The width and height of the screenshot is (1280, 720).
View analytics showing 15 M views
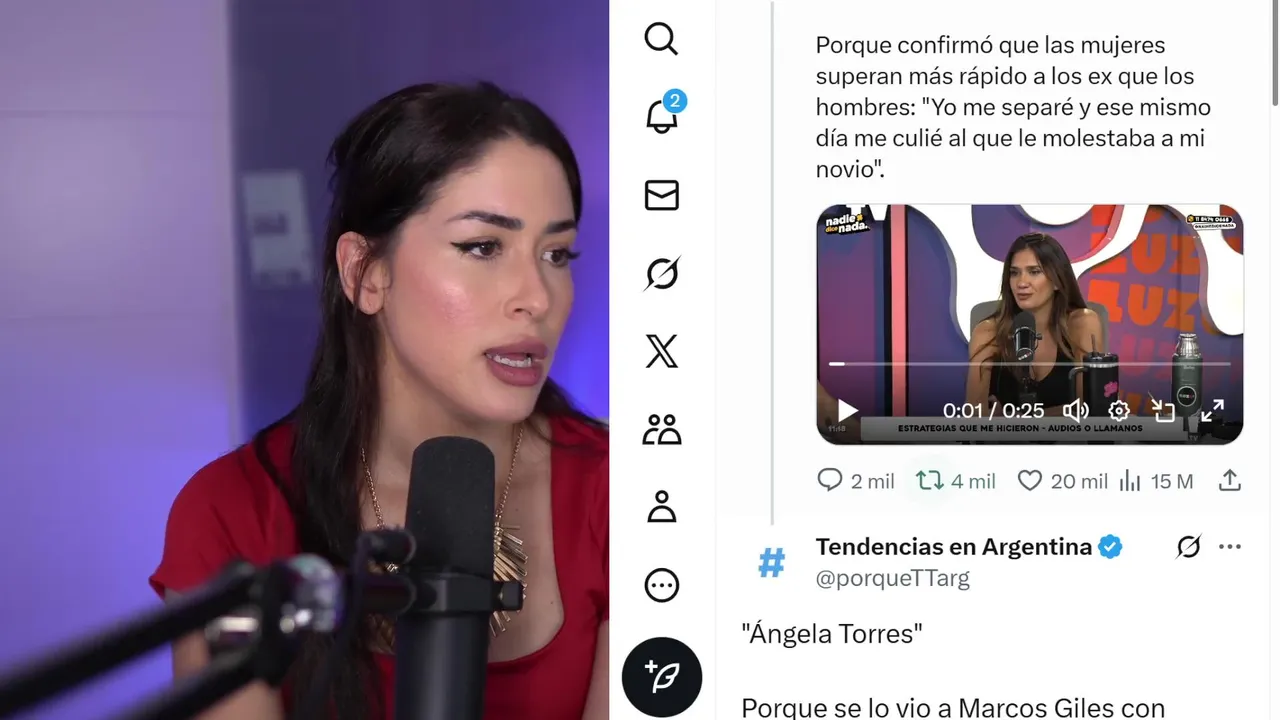pos(1131,481)
